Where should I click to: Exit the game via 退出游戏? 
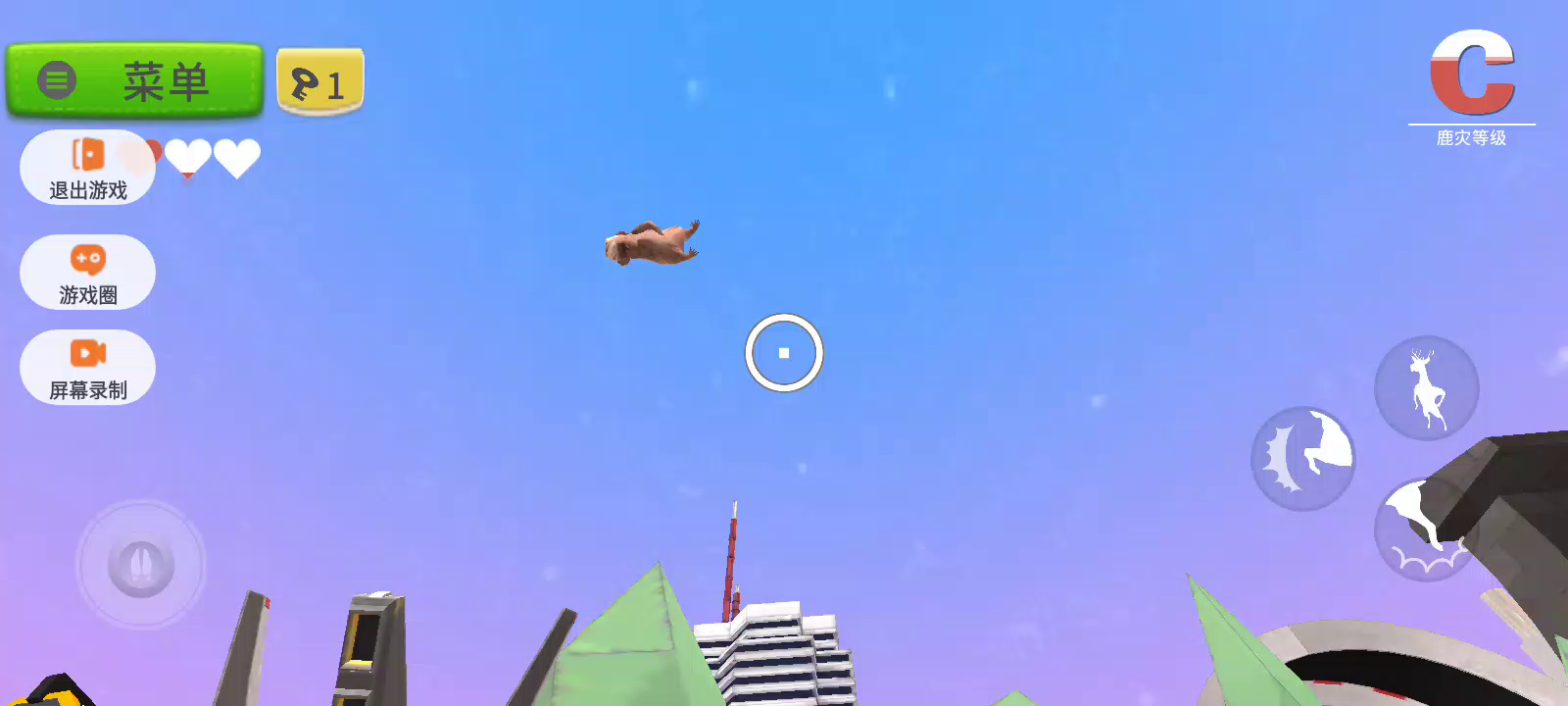point(87,168)
